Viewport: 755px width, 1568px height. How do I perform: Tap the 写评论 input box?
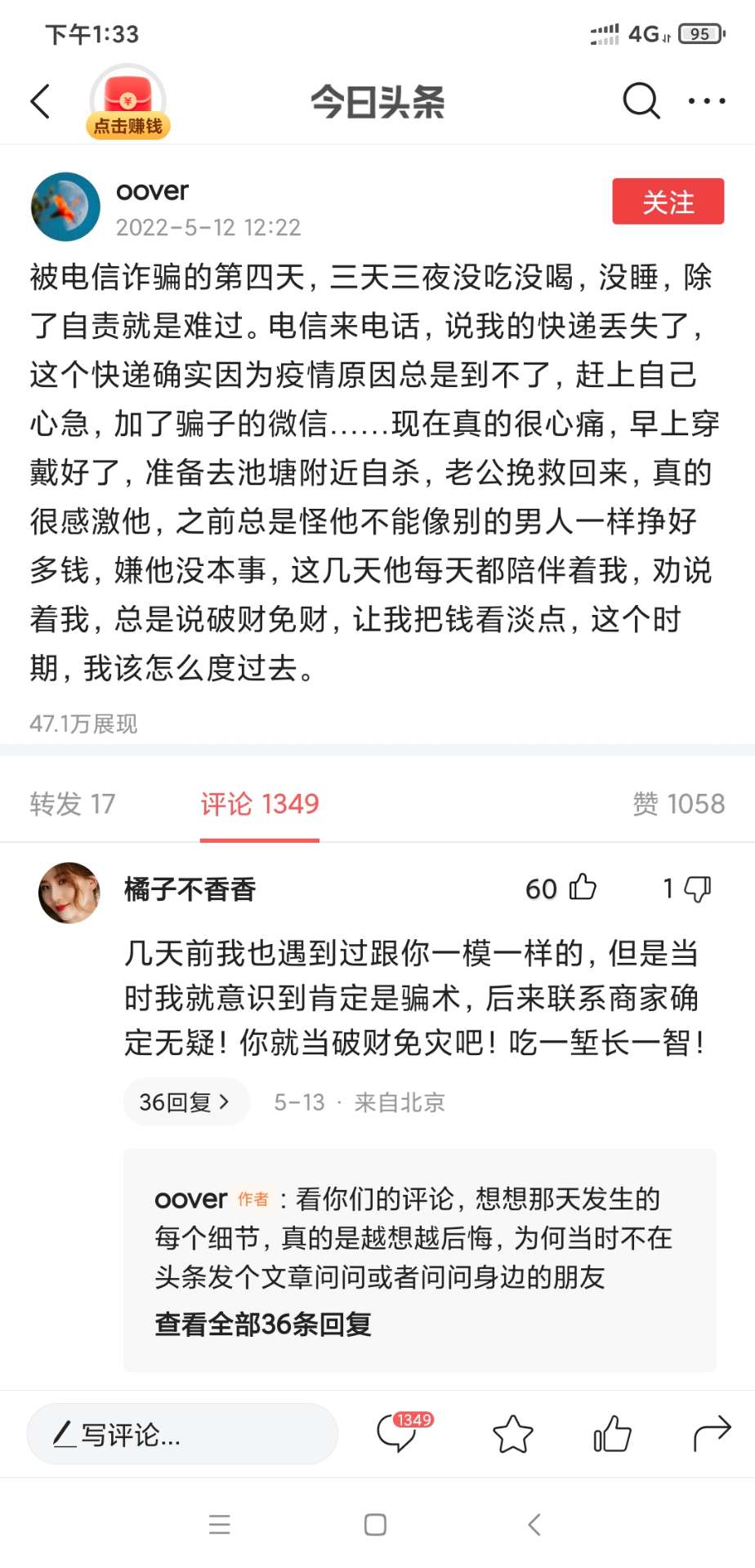coord(182,1434)
